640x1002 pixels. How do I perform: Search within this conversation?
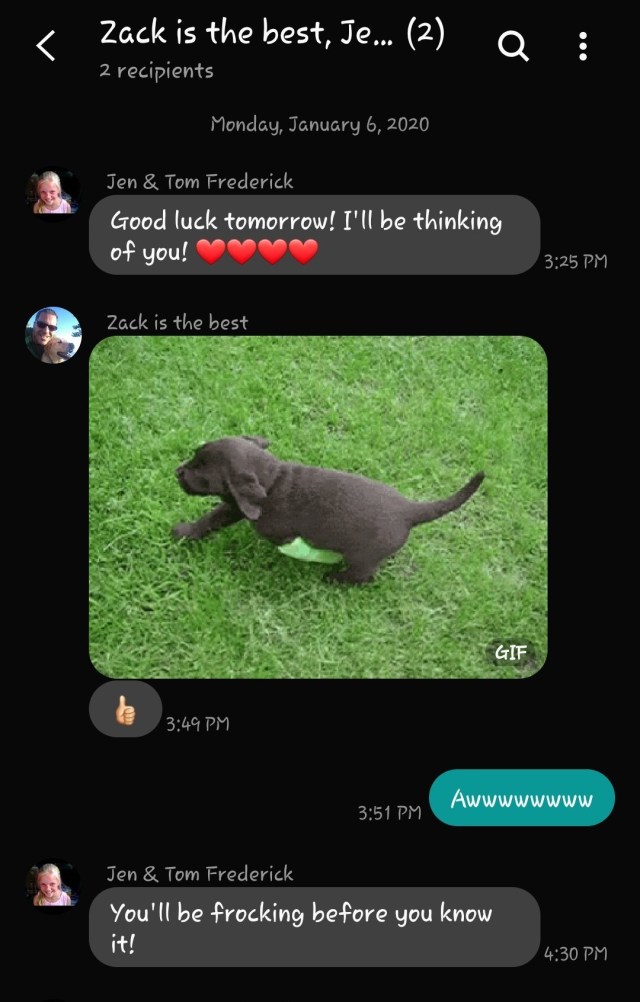[x=513, y=47]
